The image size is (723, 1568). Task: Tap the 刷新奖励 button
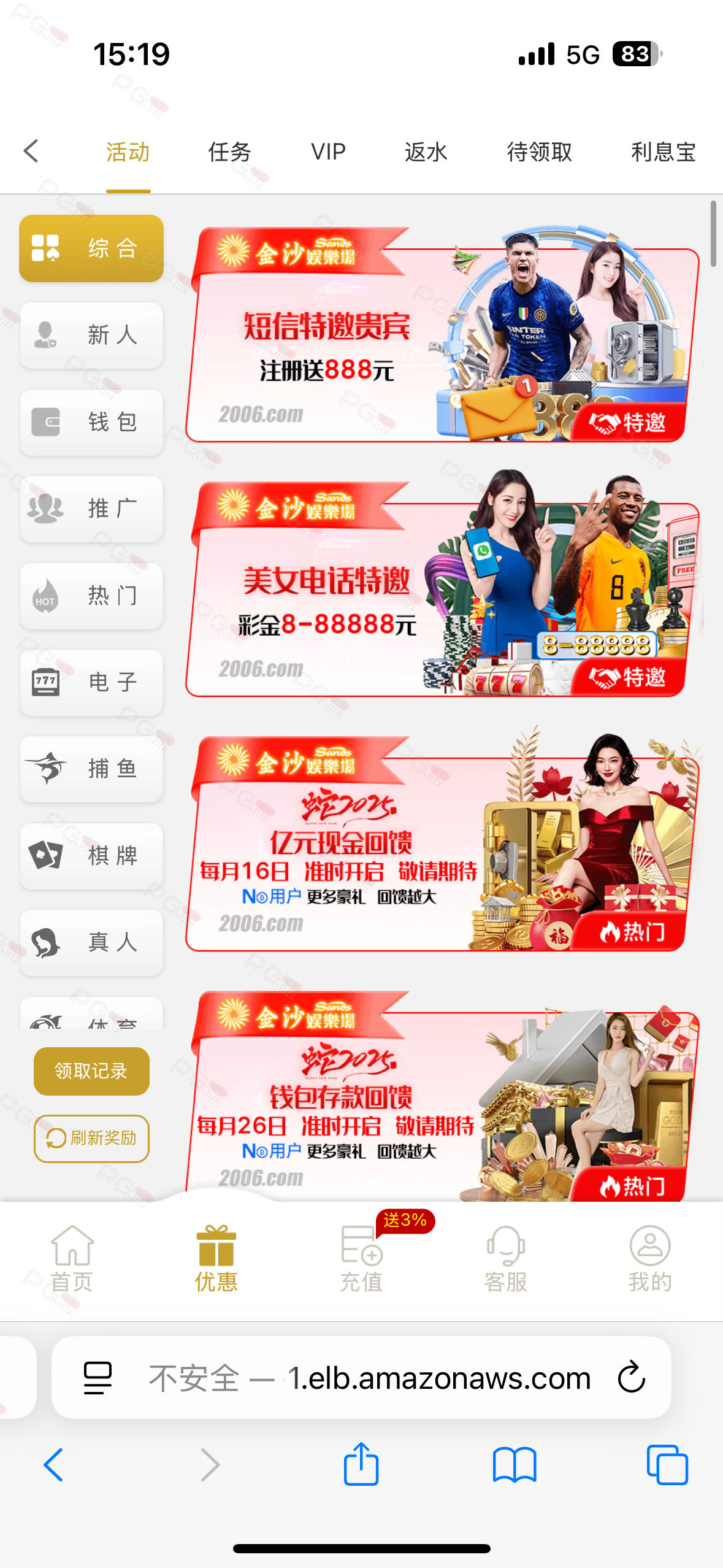pyautogui.click(x=91, y=1139)
